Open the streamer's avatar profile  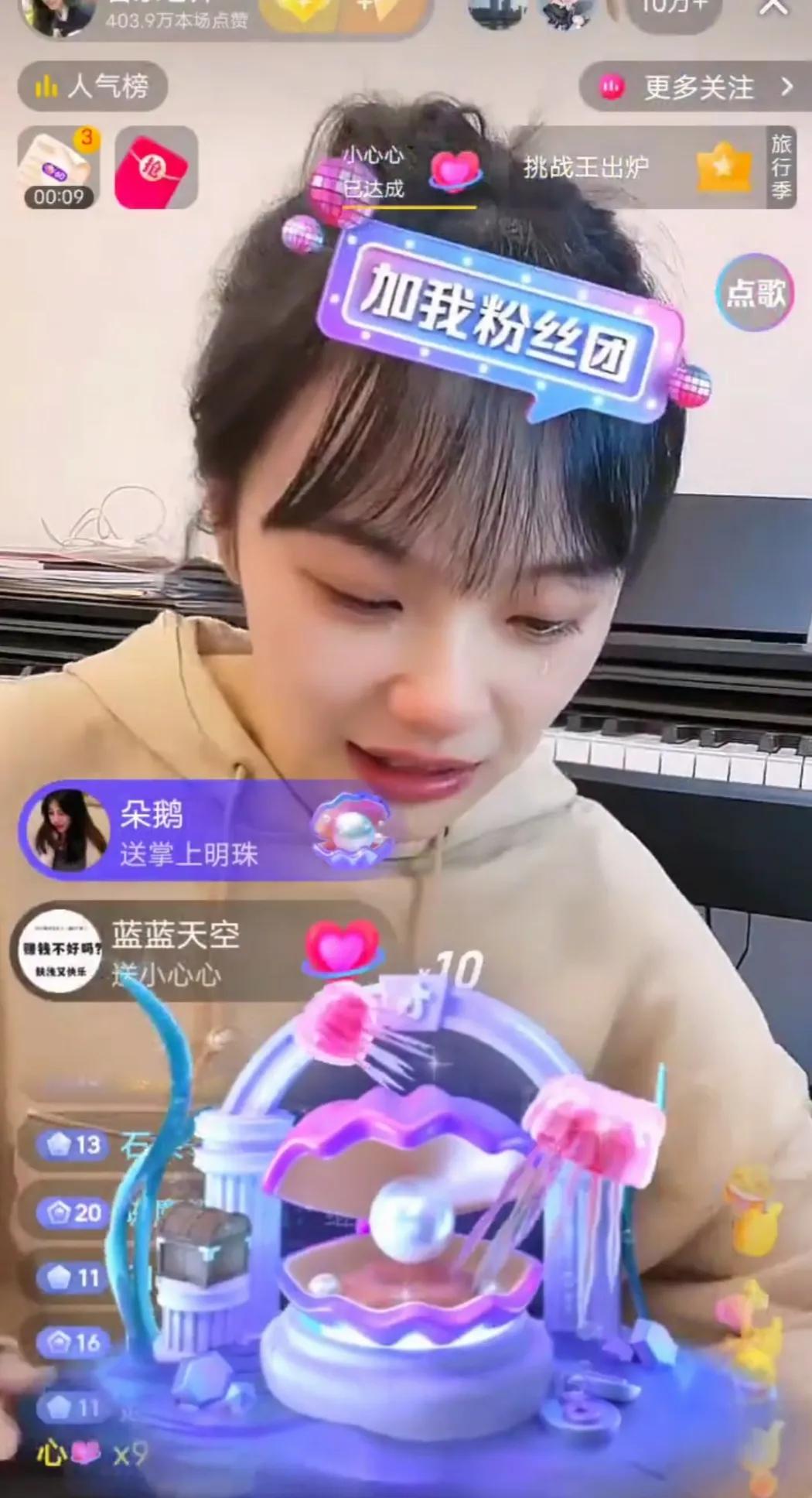pos(53,15)
